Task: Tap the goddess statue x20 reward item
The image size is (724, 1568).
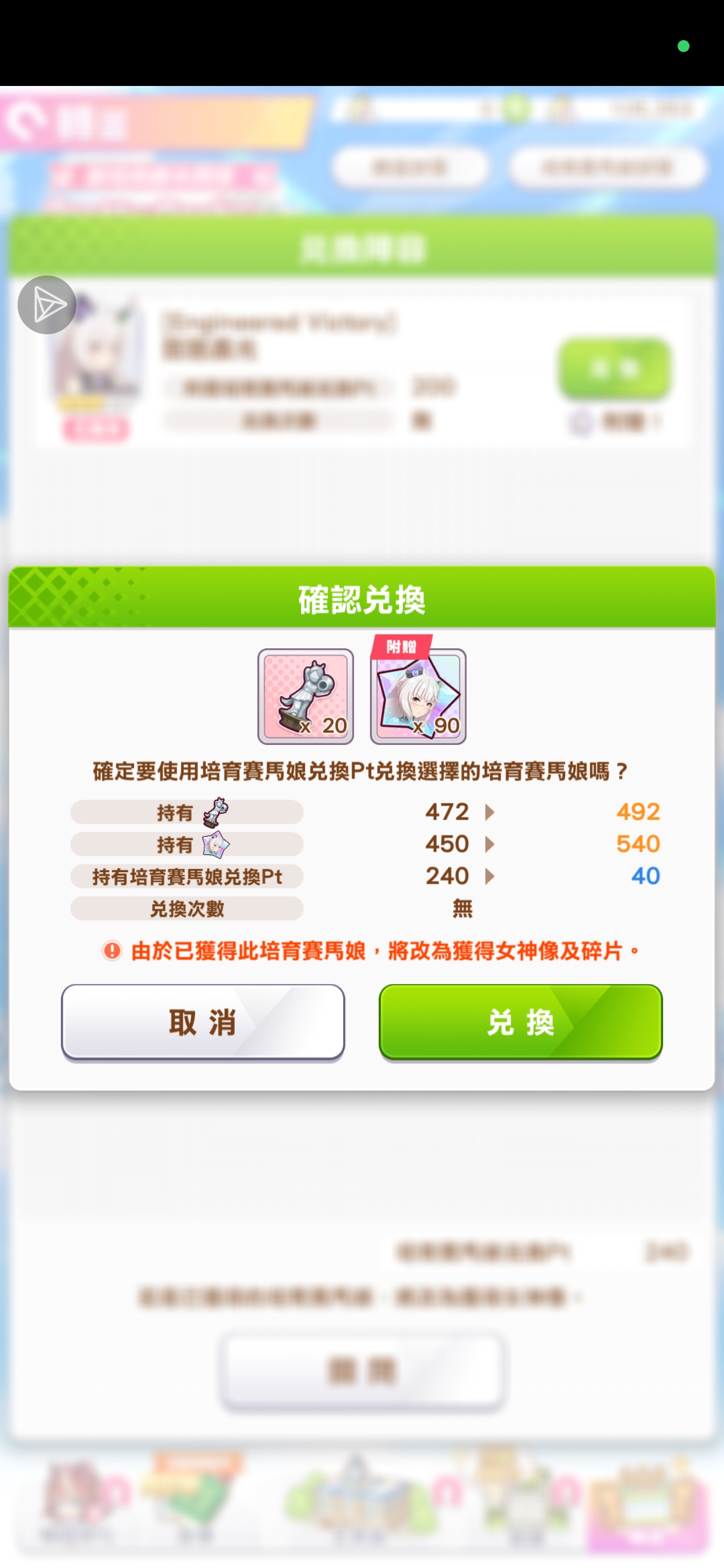Action: pos(305,696)
